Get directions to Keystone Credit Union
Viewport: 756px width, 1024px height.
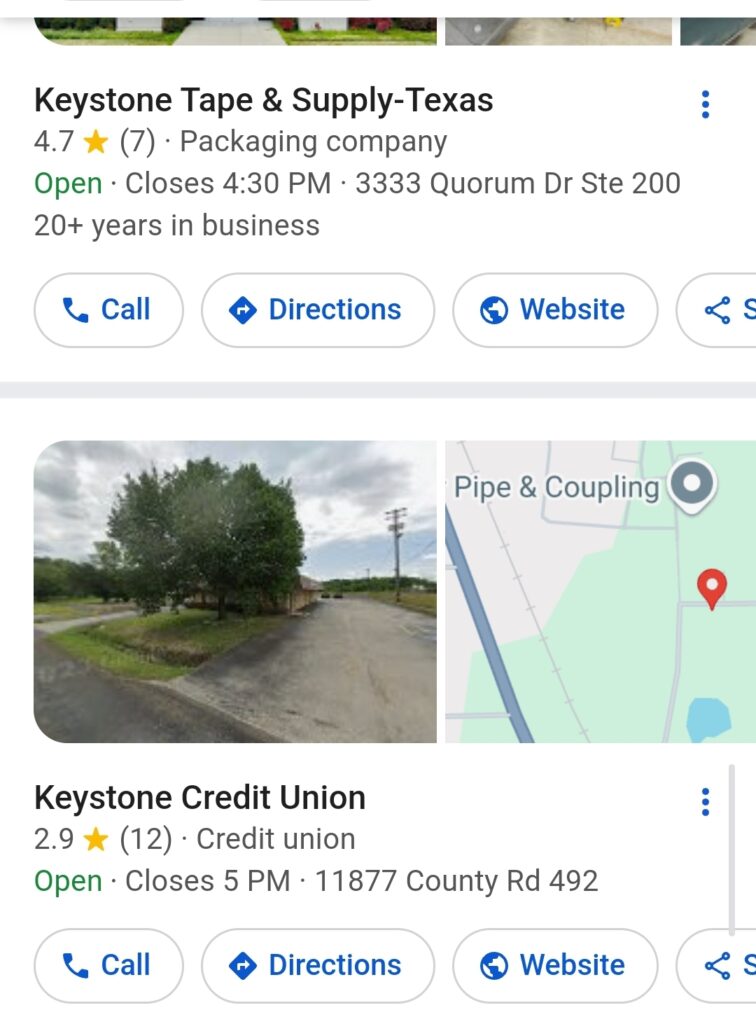(318, 965)
